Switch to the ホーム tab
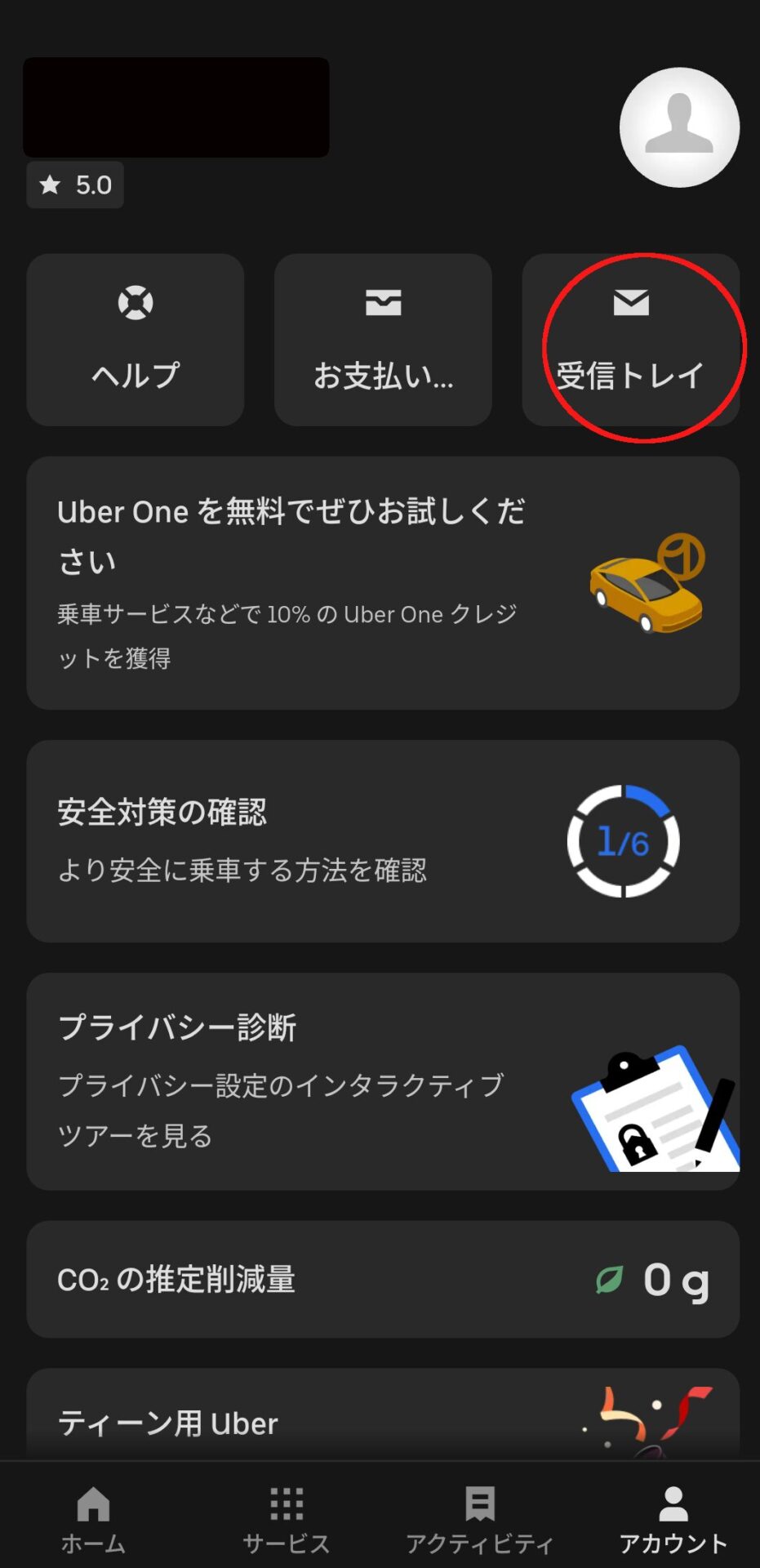The height and width of the screenshot is (1568, 760). click(93, 1519)
